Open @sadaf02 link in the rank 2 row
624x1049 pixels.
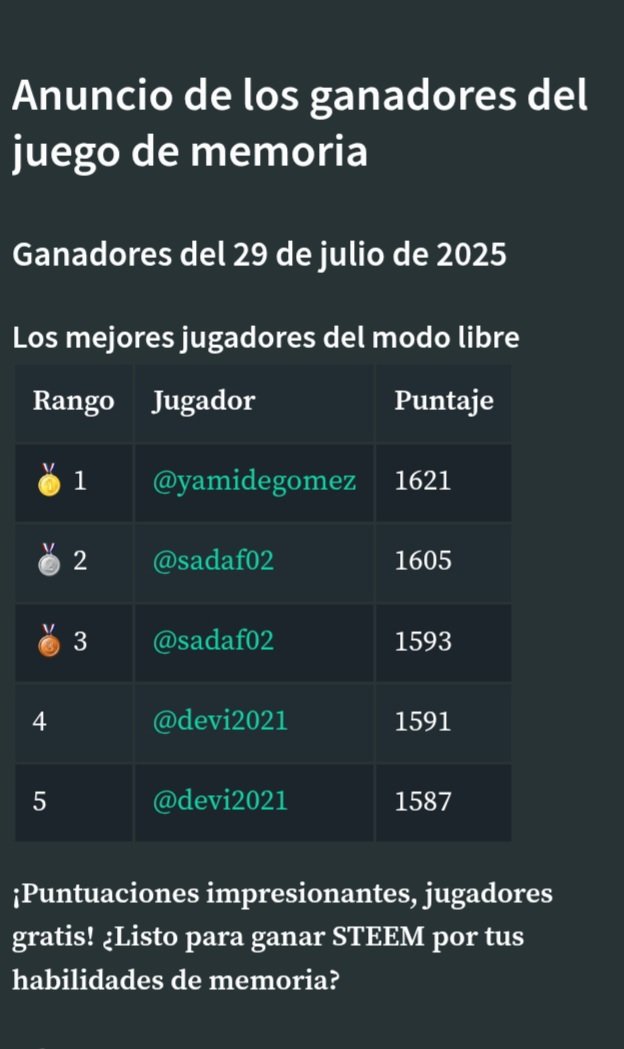213,561
